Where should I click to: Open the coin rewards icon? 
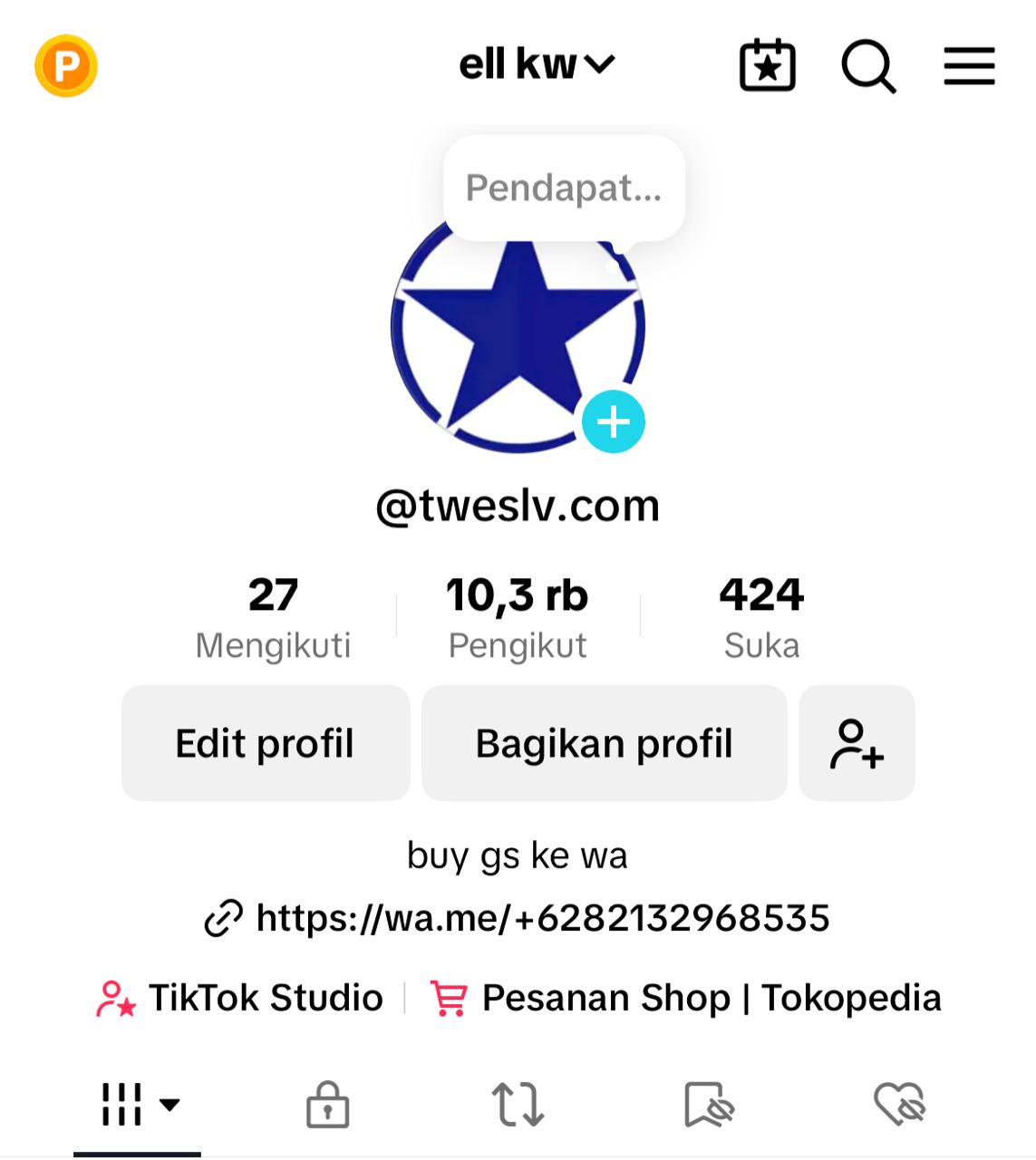[66, 66]
